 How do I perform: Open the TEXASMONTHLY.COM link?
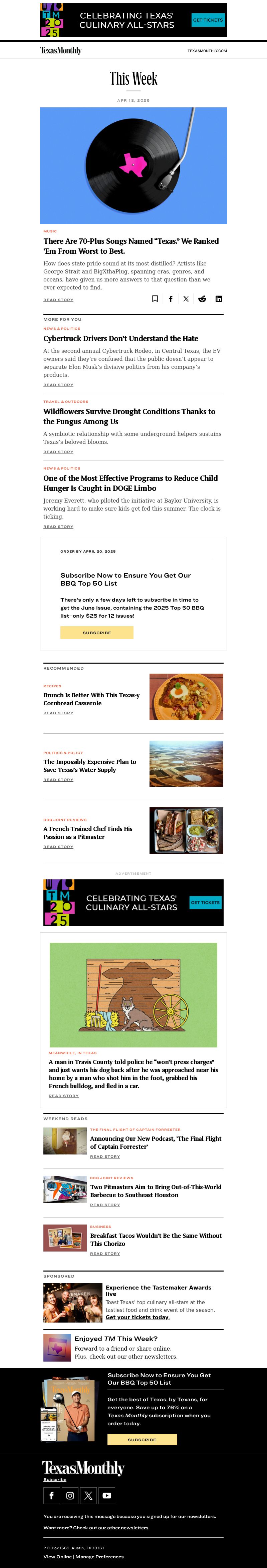click(207, 51)
